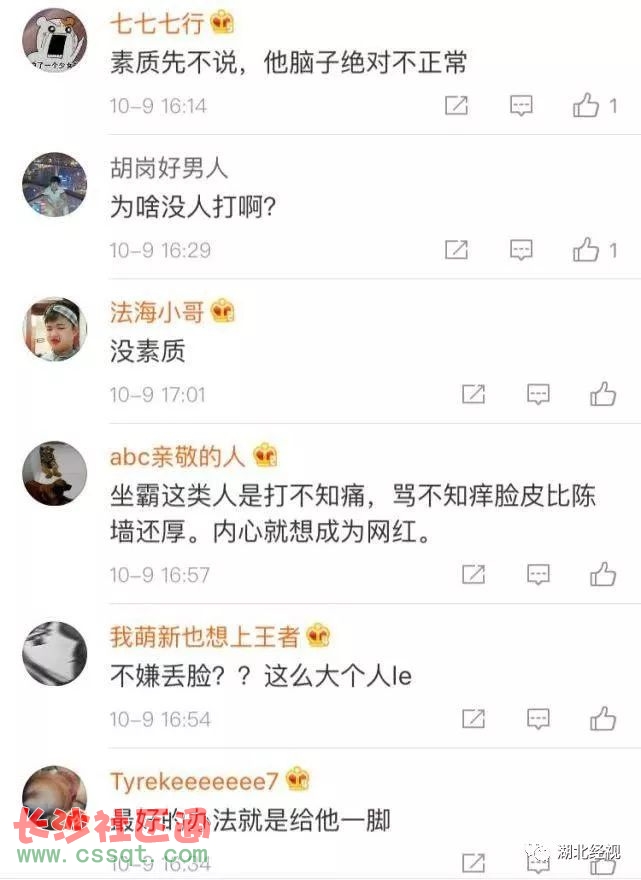Screen dimensions: 641x880
Task: Reply to 七七七行's comment
Action: [x=521, y=105]
